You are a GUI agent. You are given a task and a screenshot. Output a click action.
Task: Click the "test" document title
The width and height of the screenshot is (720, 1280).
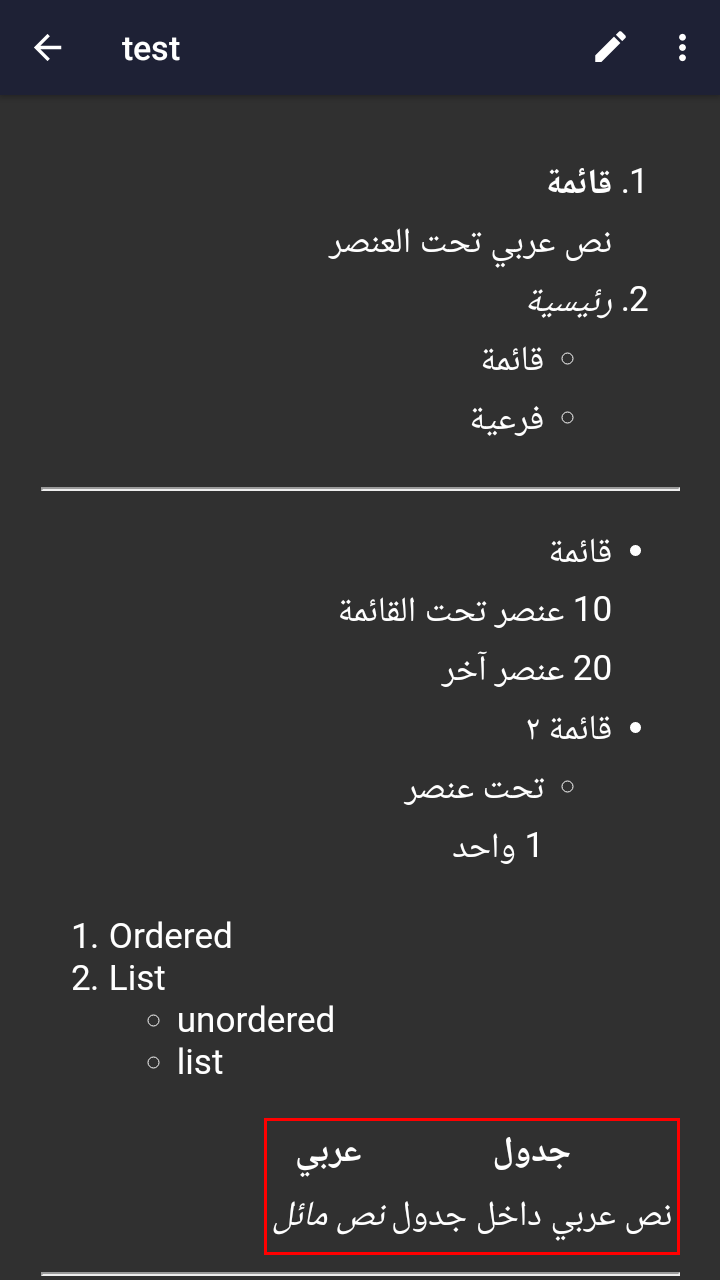coord(150,47)
